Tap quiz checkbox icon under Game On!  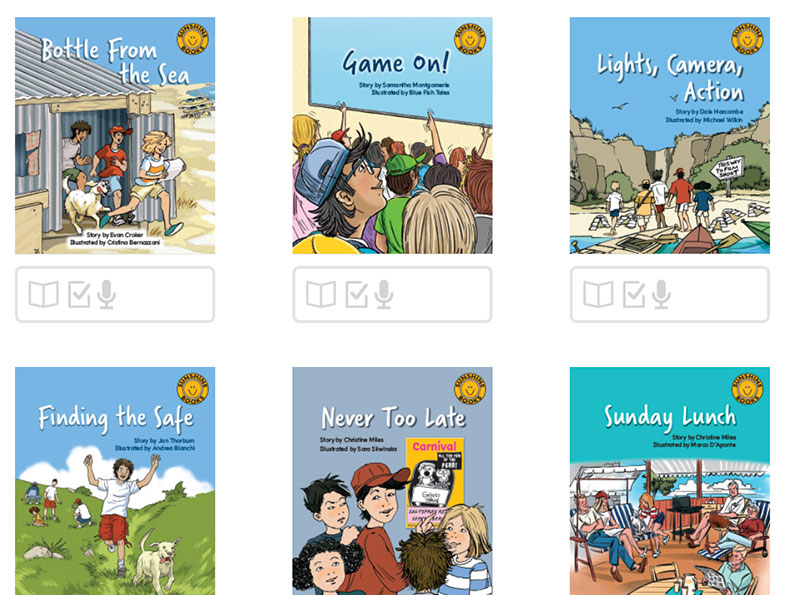(356, 294)
